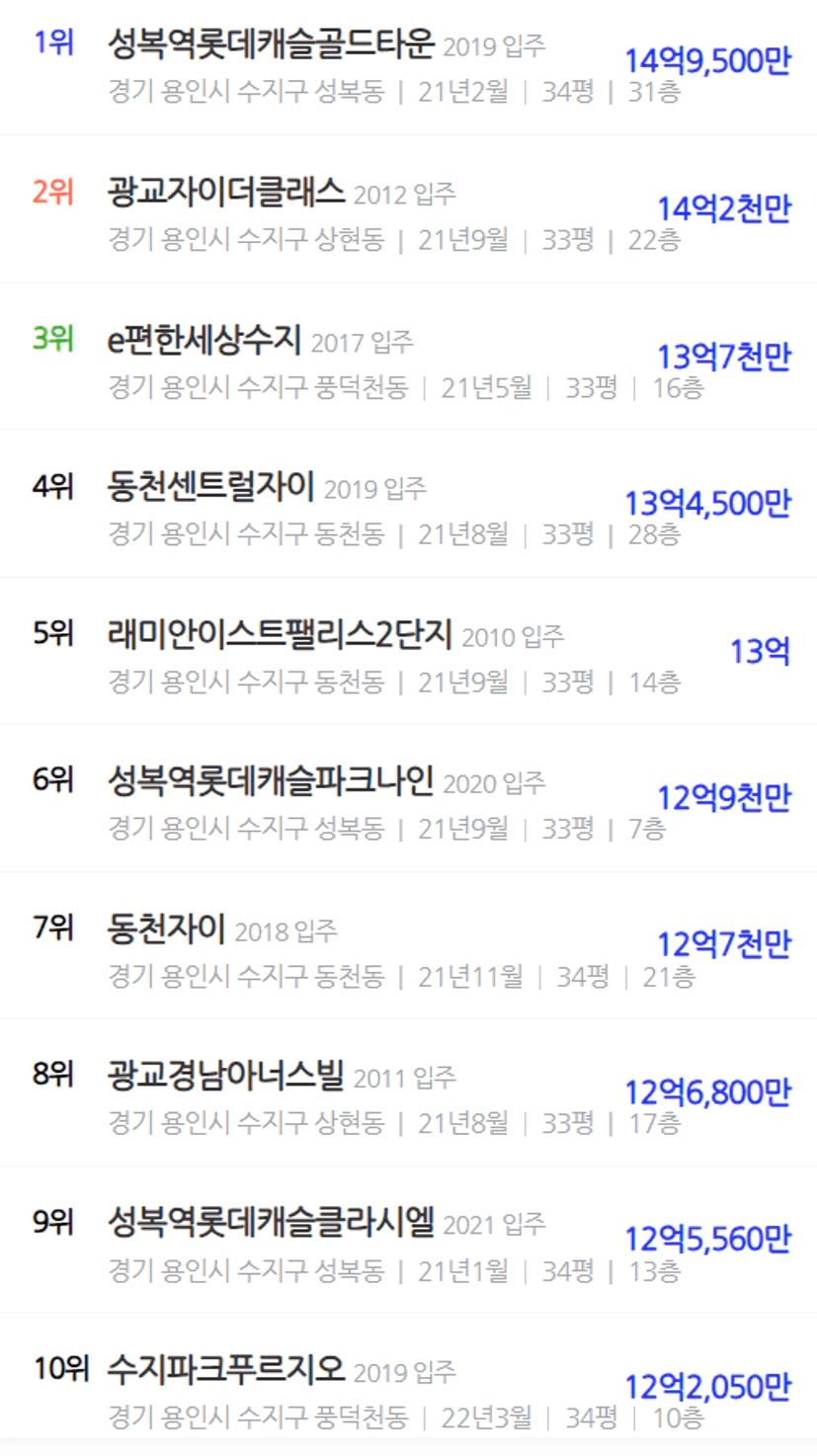View 광교경남아너스빌 apartment details

408,1092
